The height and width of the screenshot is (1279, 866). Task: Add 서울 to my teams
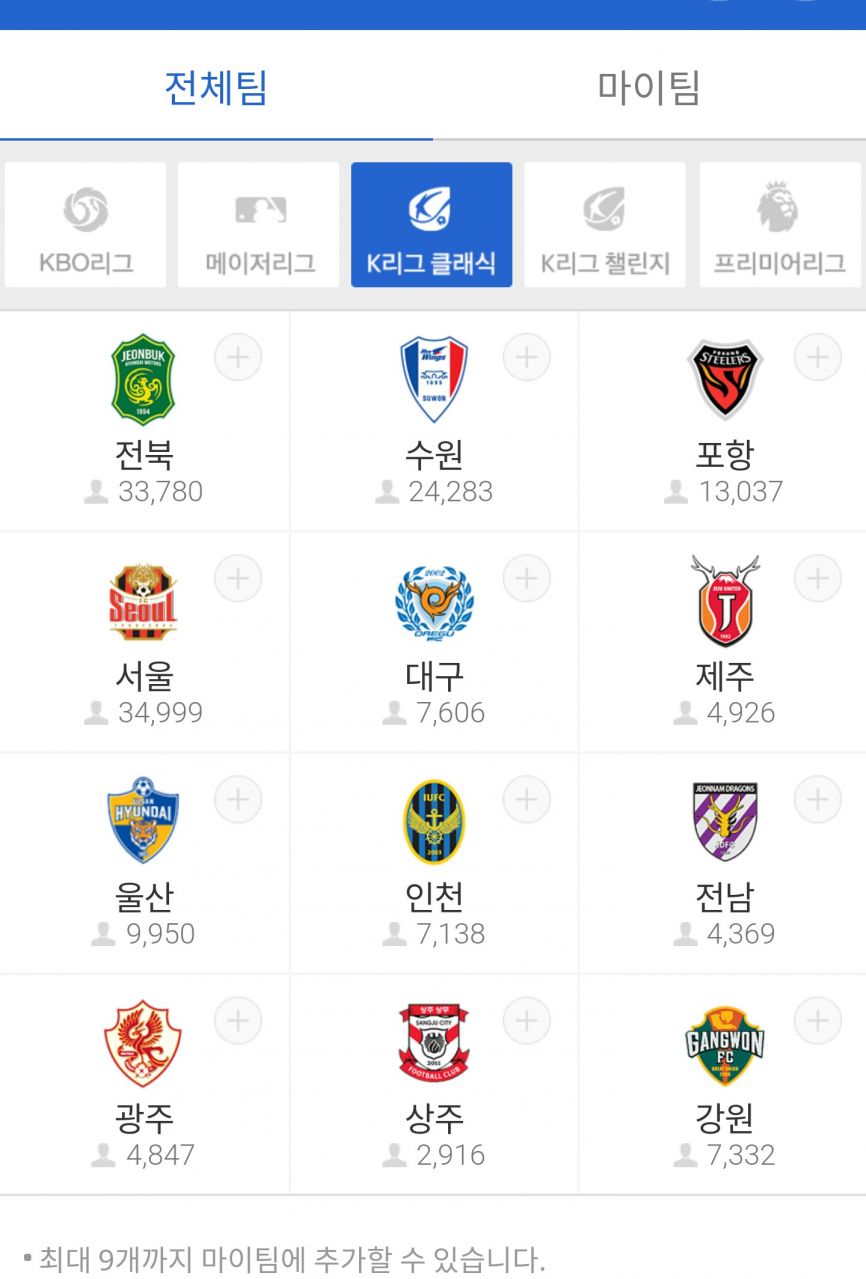(x=238, y=579)
